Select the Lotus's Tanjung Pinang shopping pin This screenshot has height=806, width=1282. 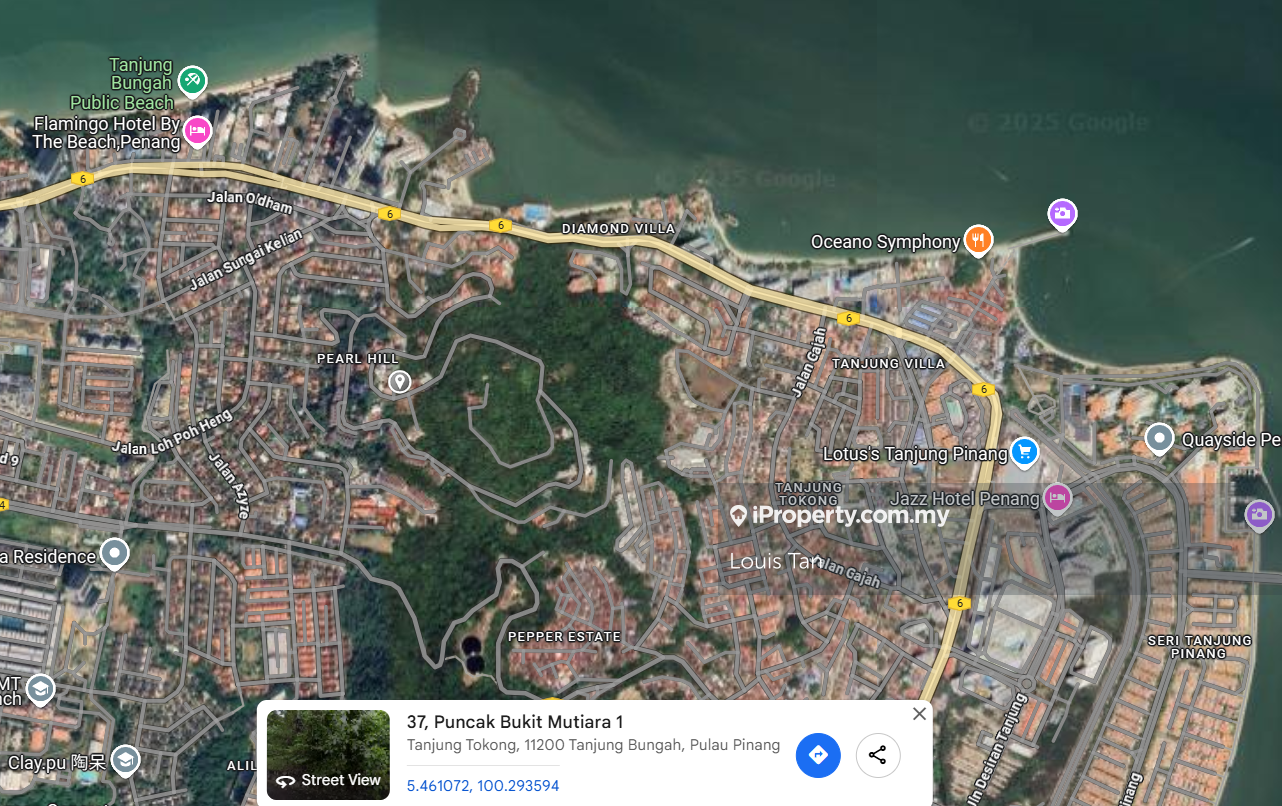pos(1023,452)
